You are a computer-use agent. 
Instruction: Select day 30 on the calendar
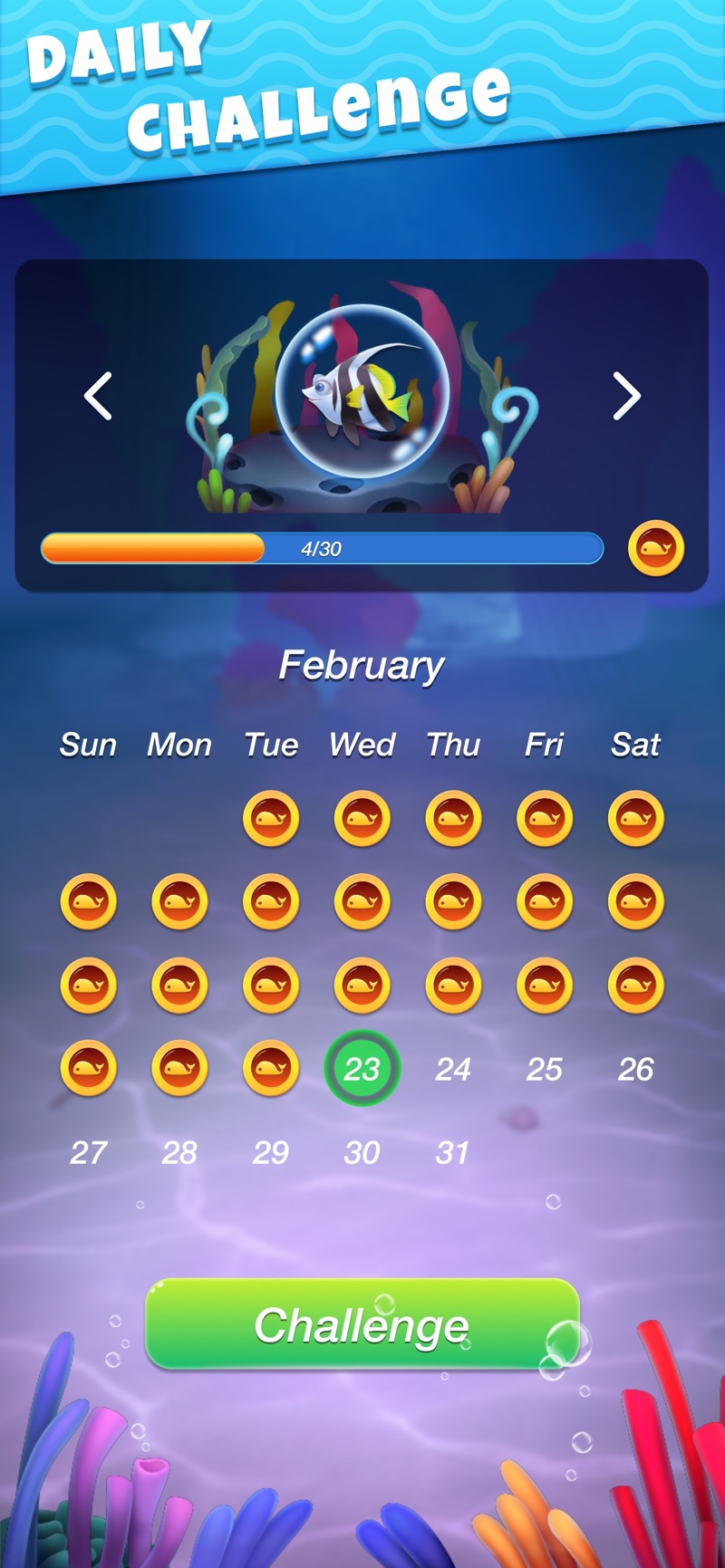[x=362, y=1152]
